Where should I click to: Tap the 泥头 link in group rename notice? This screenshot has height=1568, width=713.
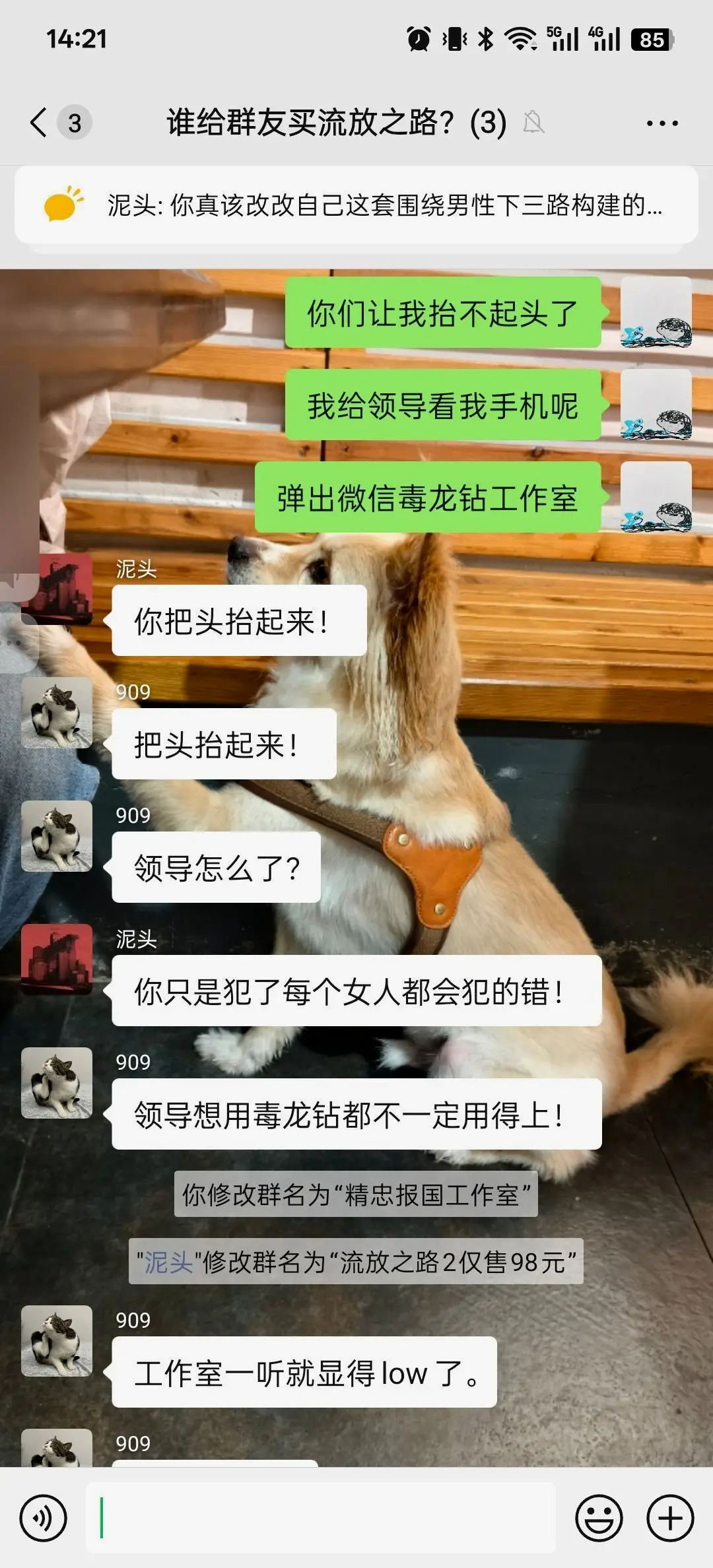point(168,1262)
